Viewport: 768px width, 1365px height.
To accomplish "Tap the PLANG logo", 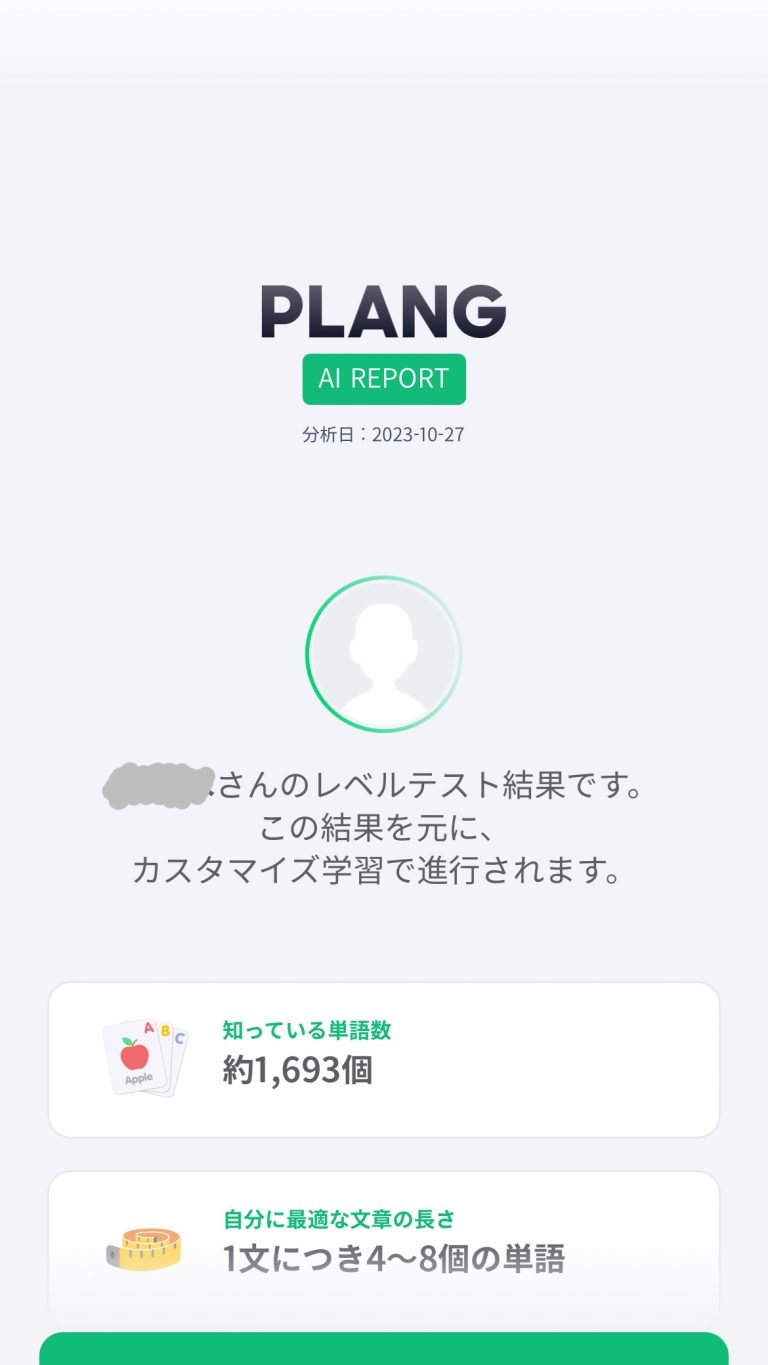I will [x=383, y=312].
